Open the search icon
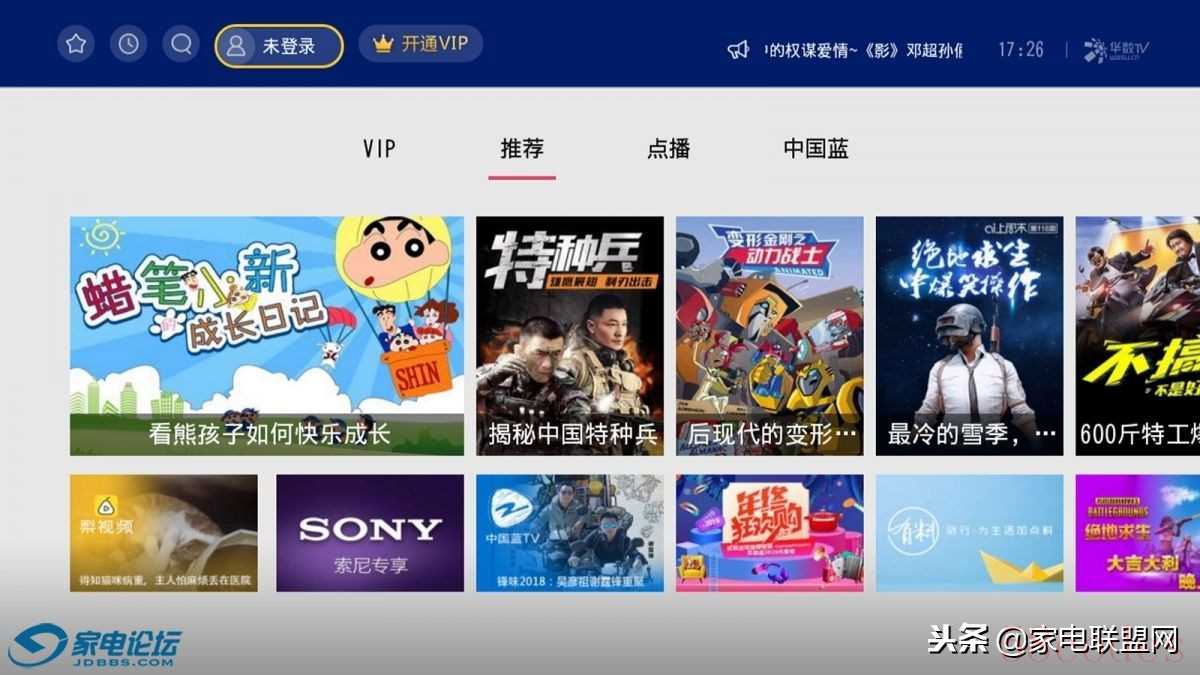Viewport: 1200px width, 675px height. (x=181, y=44)
